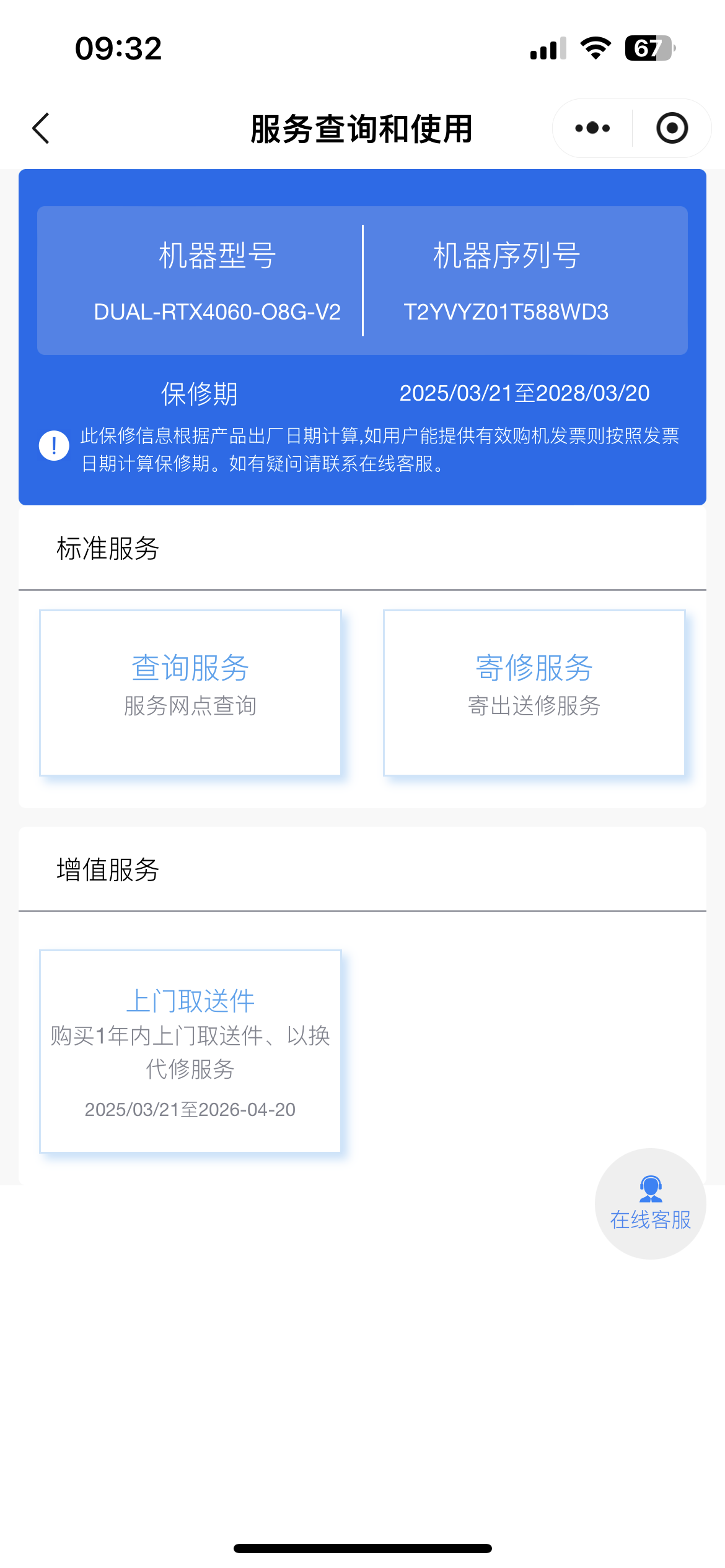The image size is (725, 1568).
Task: Go back using the top-left arrow
Action: (x=41, y=129)
